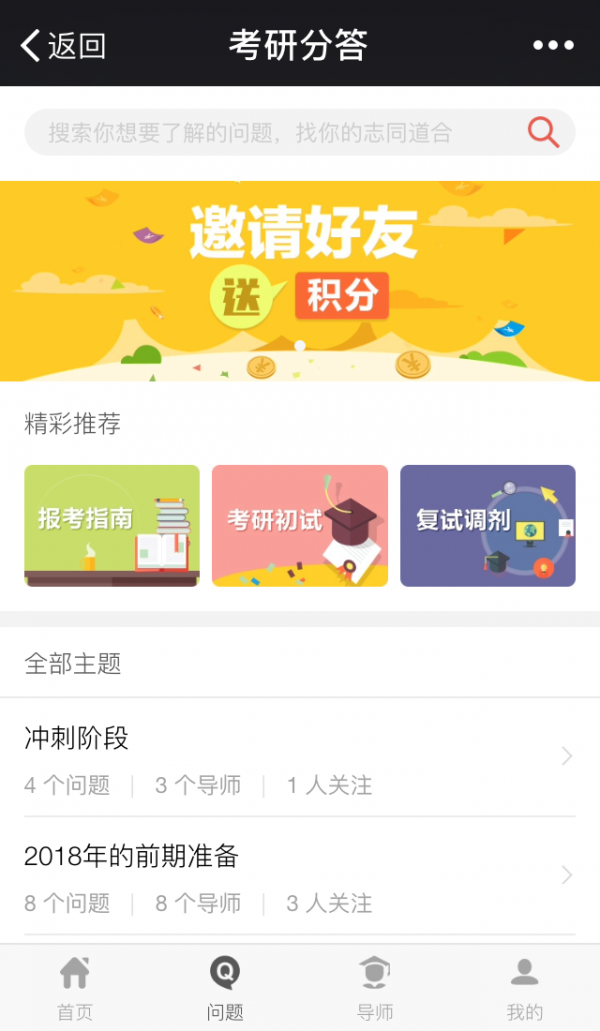Switch to the 首页 tab
The image size is (600, 1031).
click(75, 988)
